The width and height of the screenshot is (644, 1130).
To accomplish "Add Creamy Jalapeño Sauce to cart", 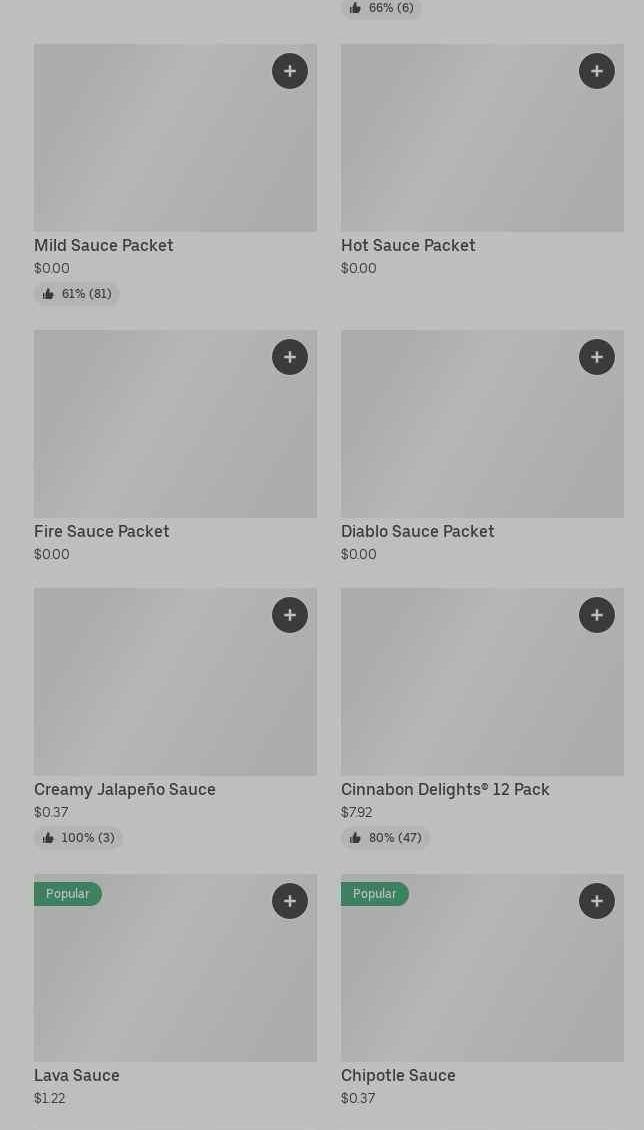I will tap(290, 615).
